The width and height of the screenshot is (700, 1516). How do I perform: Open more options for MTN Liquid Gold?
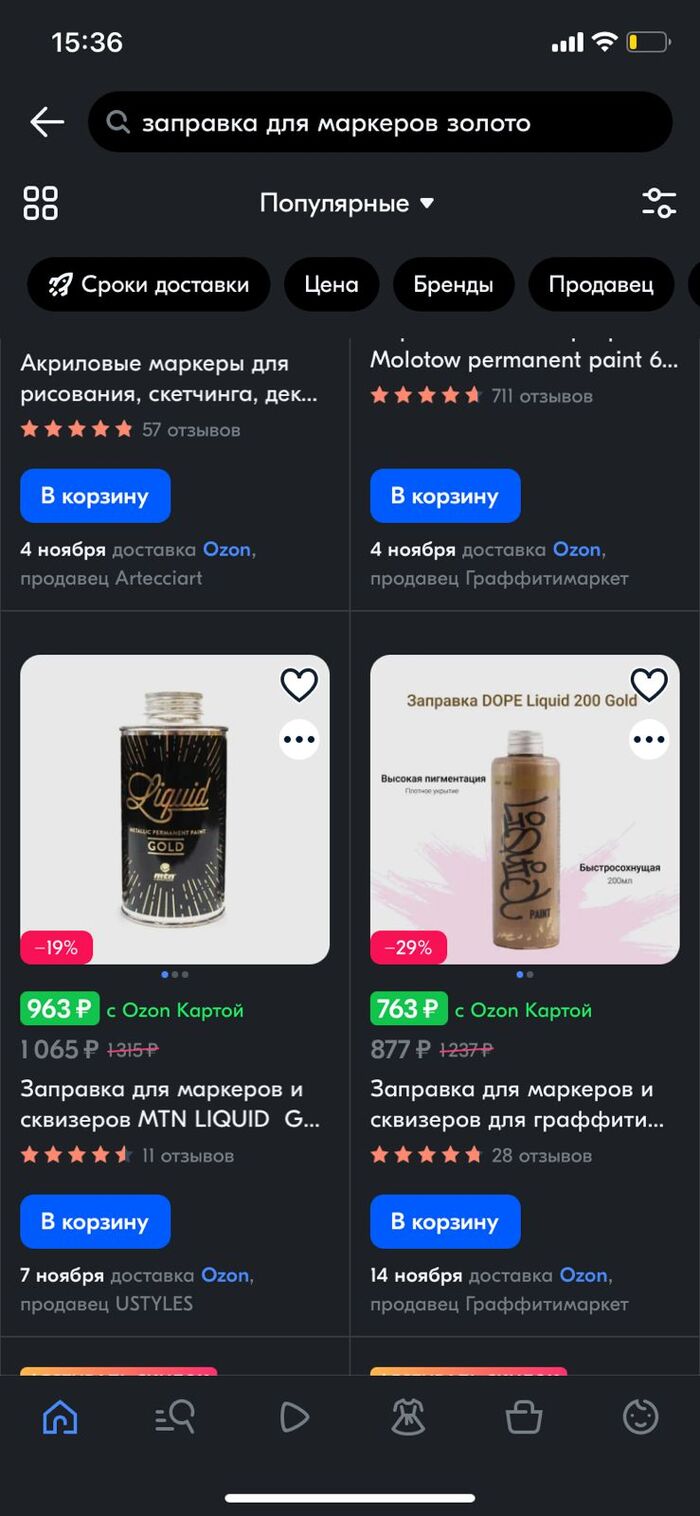point(299,740)
